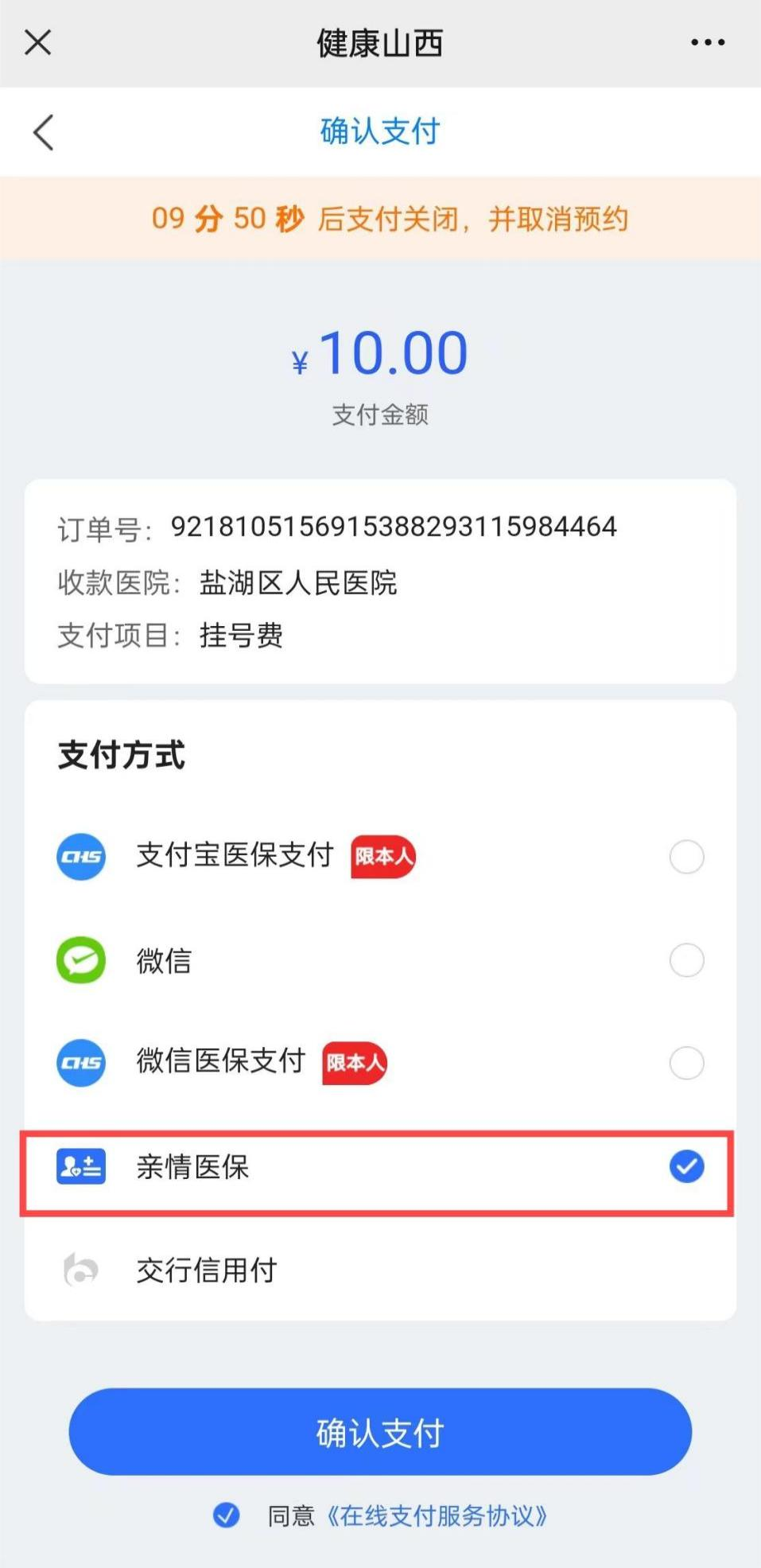The width and height of the screenshot is (761, 1568).
Task: Choose 微信 as payment method
Action: pos(686,960)
